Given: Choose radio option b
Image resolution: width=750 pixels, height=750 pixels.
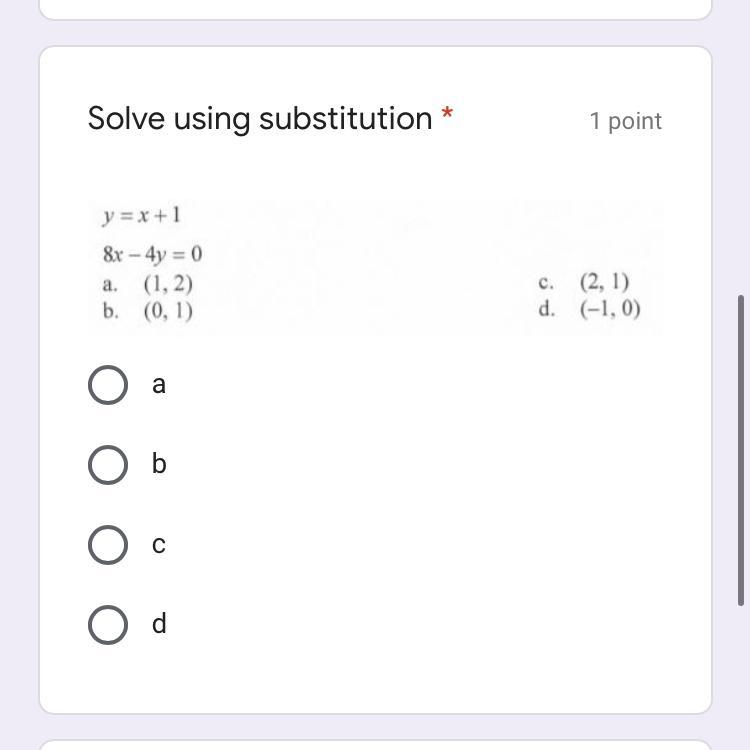Looking at the screenshot, I should [x=108, y=465].
